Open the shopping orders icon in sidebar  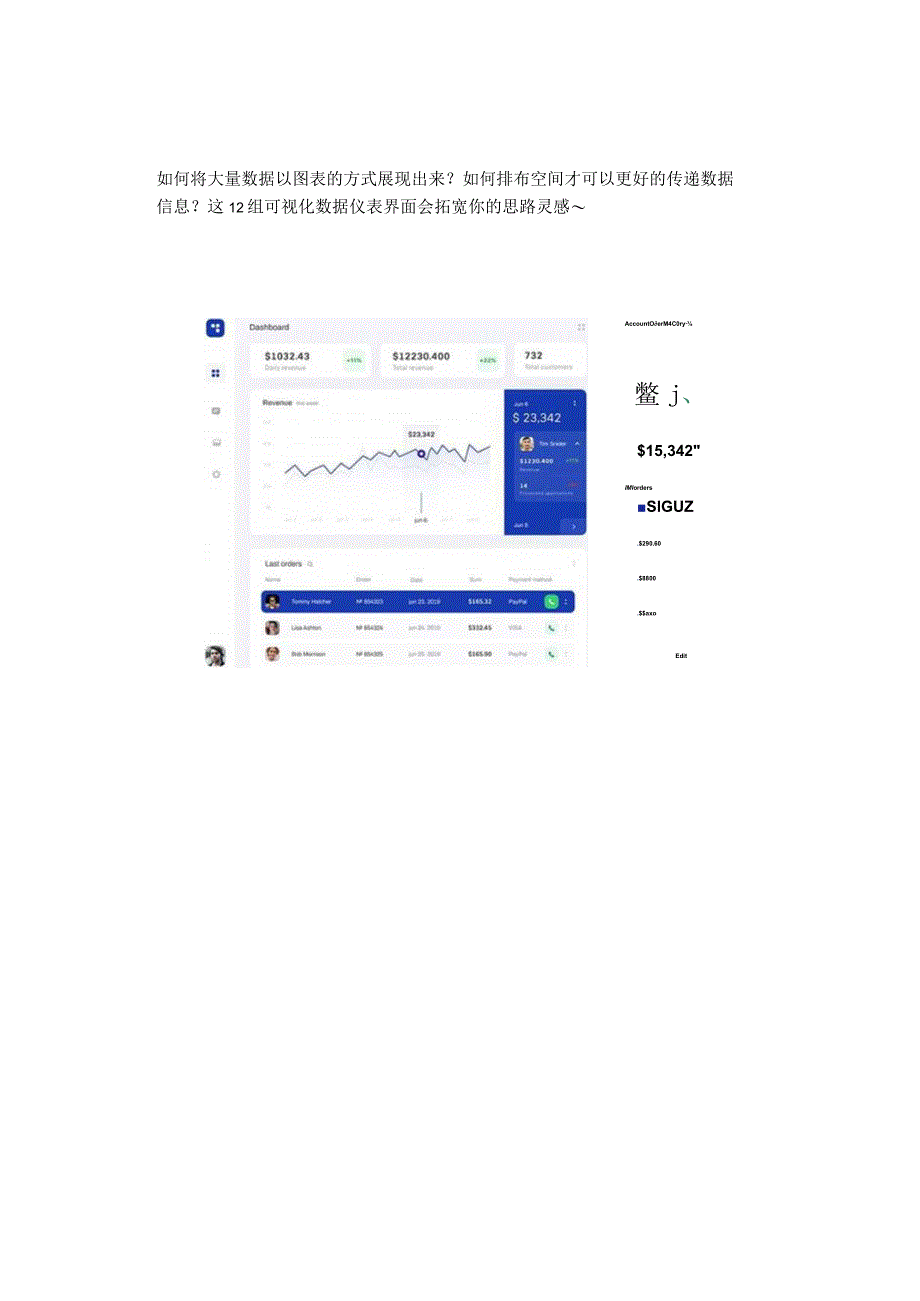point(216,444)
